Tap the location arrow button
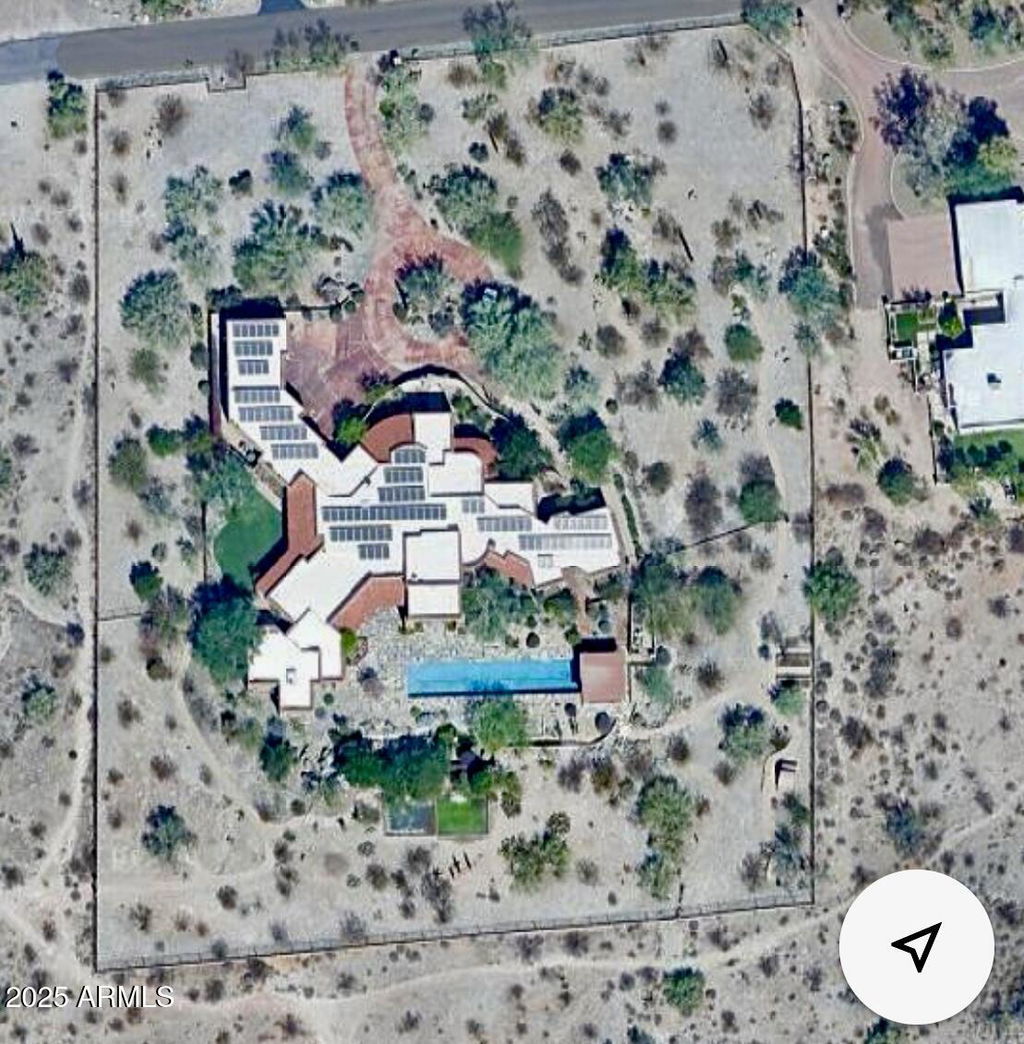Viewport: 1024px width, 1044px height. coord(916,946)
